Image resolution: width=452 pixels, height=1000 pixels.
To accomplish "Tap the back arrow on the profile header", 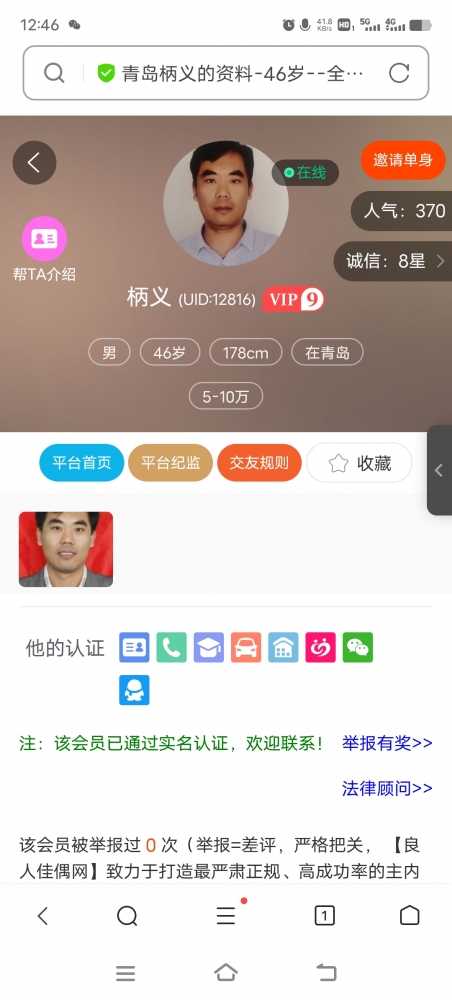I will tap(34, 163).
